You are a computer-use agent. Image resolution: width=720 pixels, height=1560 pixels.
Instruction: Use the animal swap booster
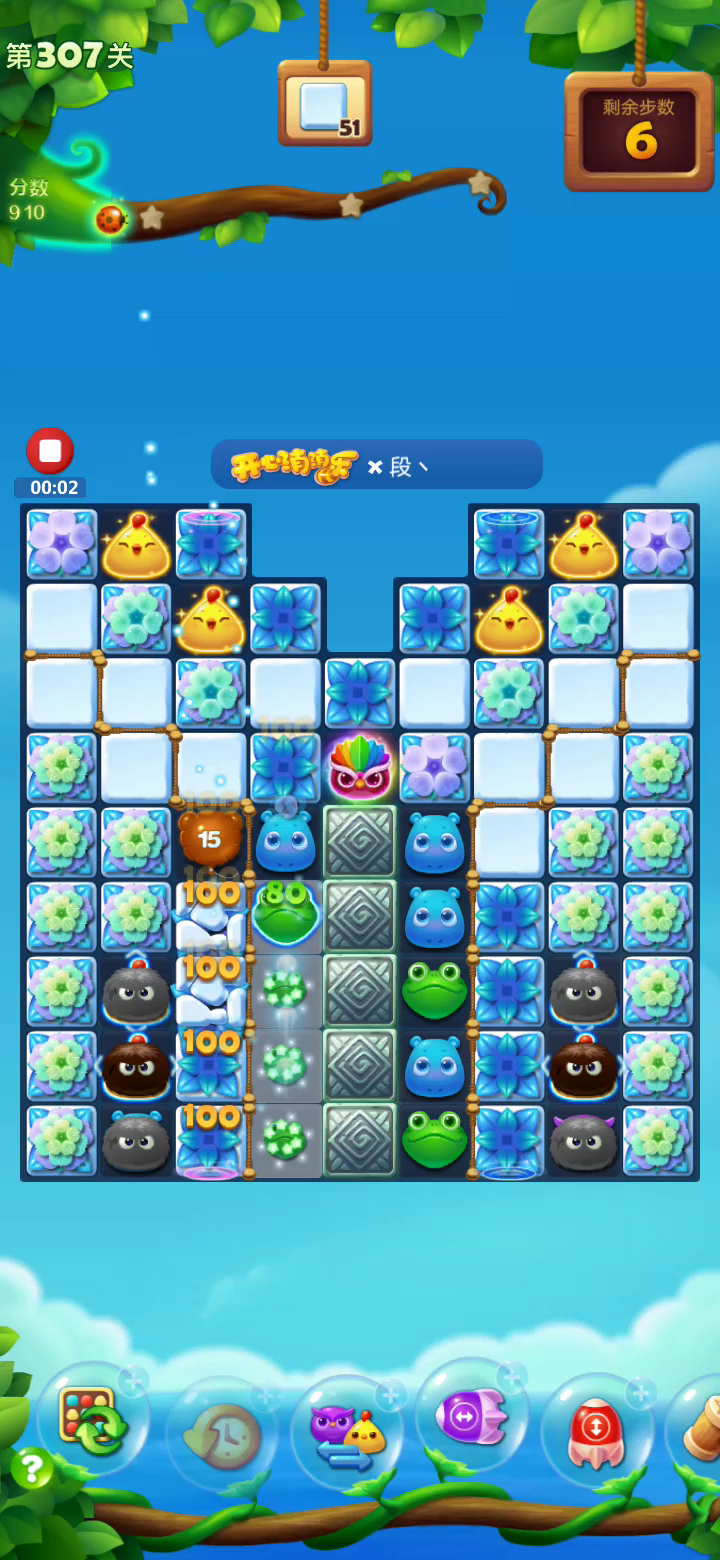coord(347,1433)
